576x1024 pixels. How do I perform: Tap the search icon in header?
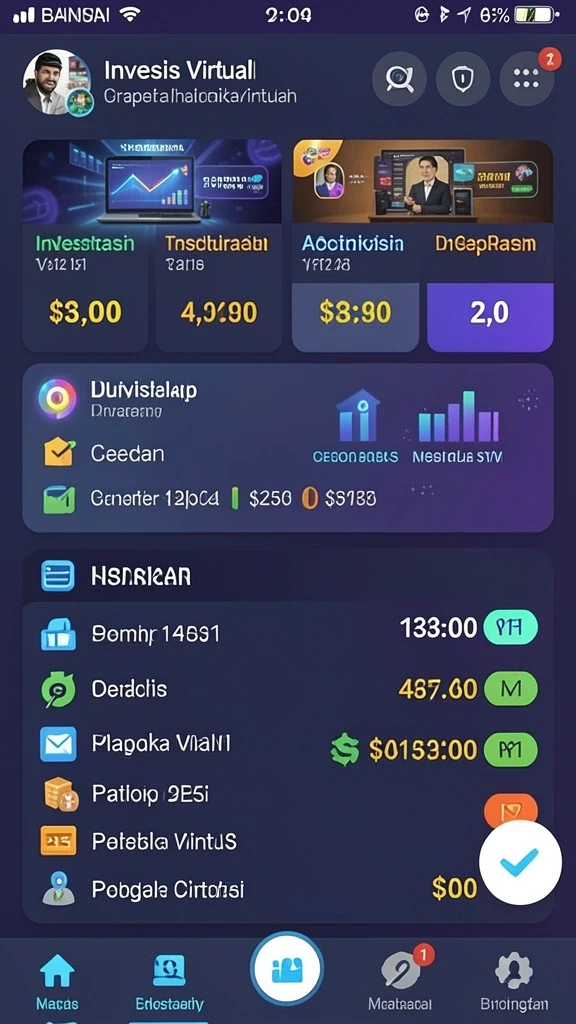(399, 79)
